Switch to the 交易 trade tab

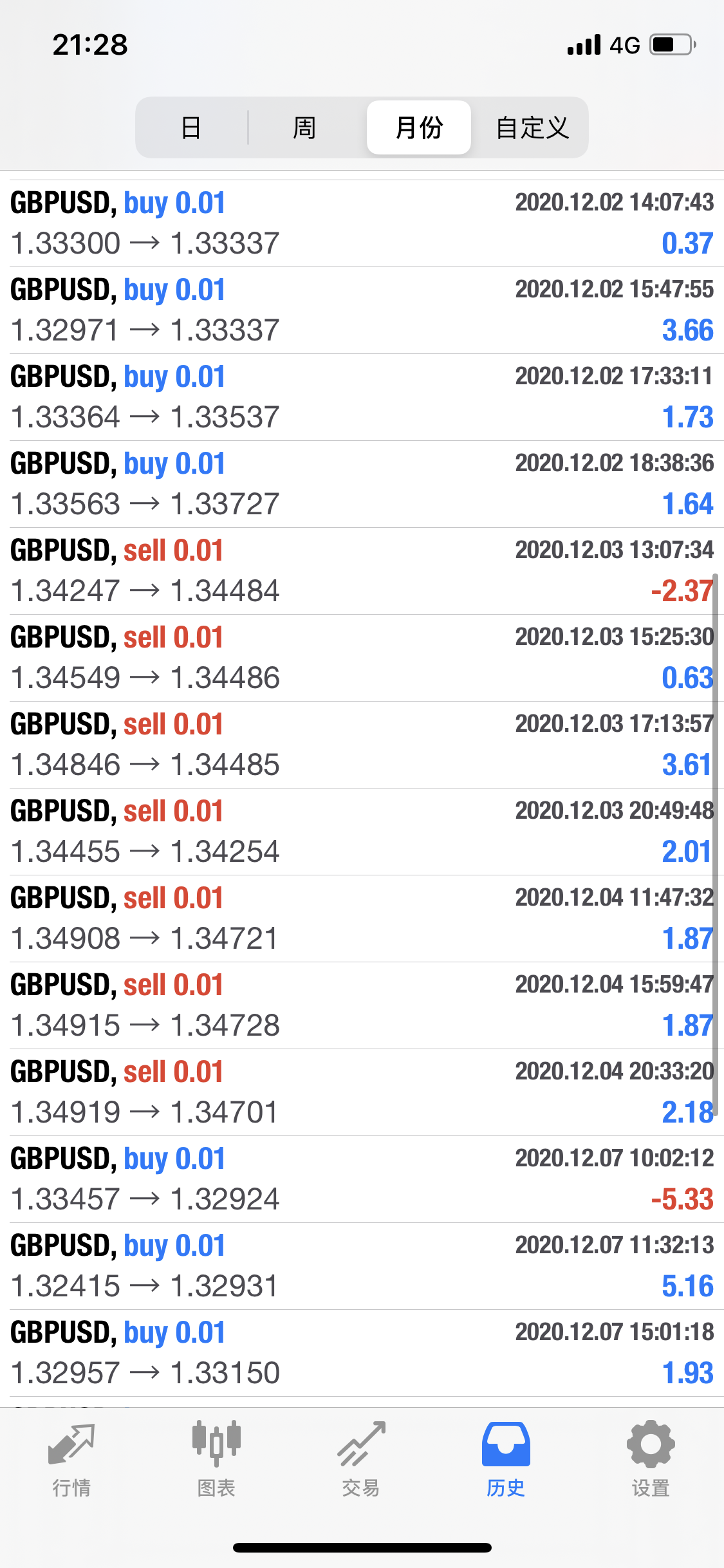pos(361,1459)
